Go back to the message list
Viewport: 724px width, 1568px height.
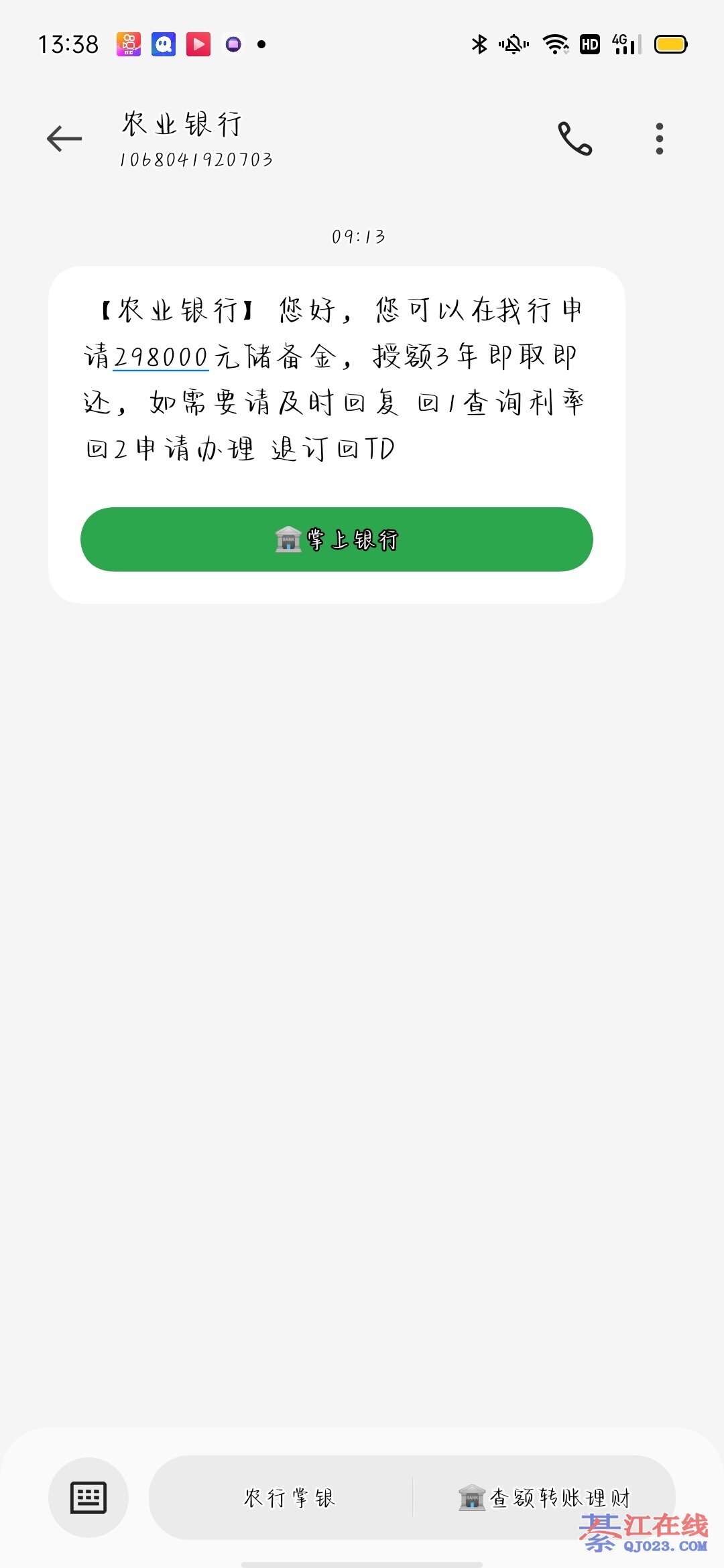point(64,139)
